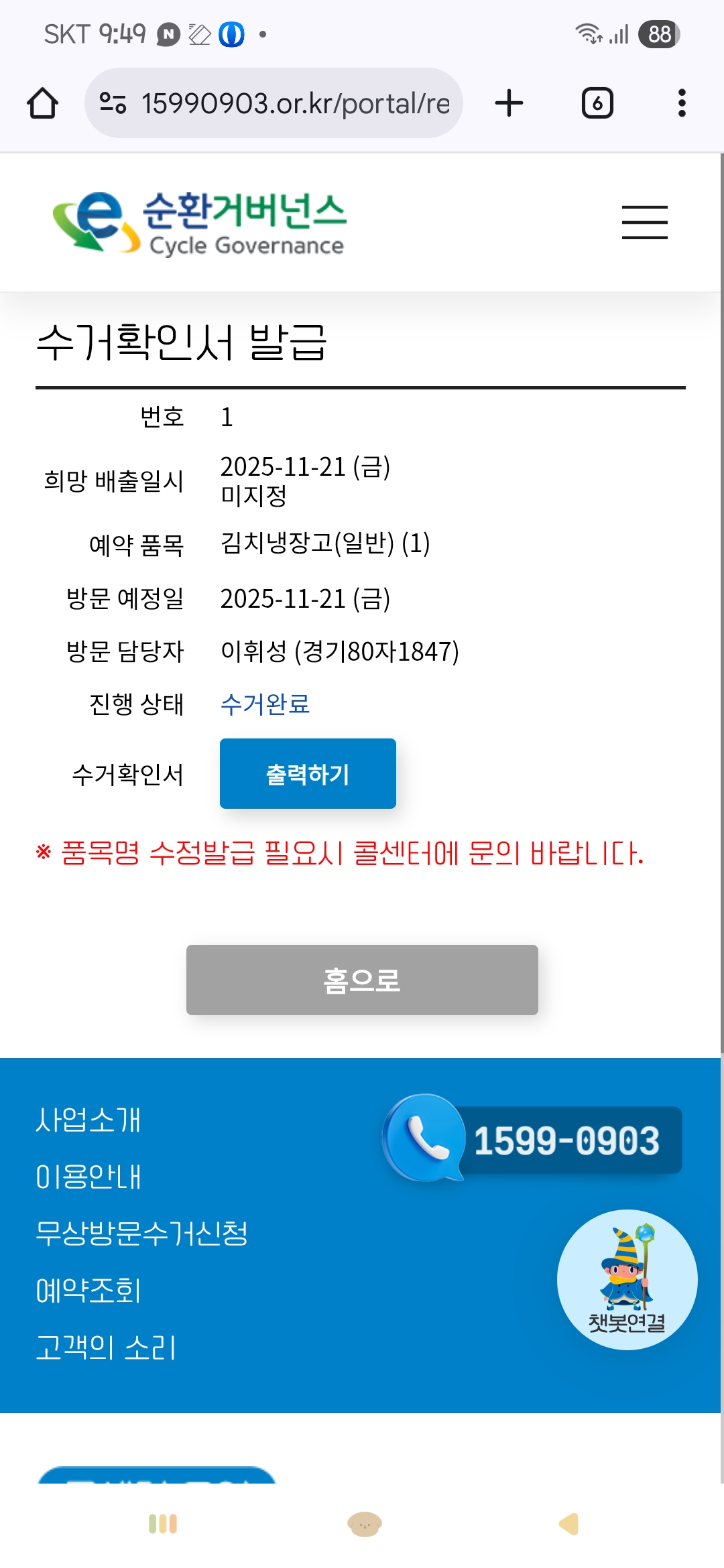Open the 예약조회 footer link
724x1568 pixels.
[x=88, y=1290]
